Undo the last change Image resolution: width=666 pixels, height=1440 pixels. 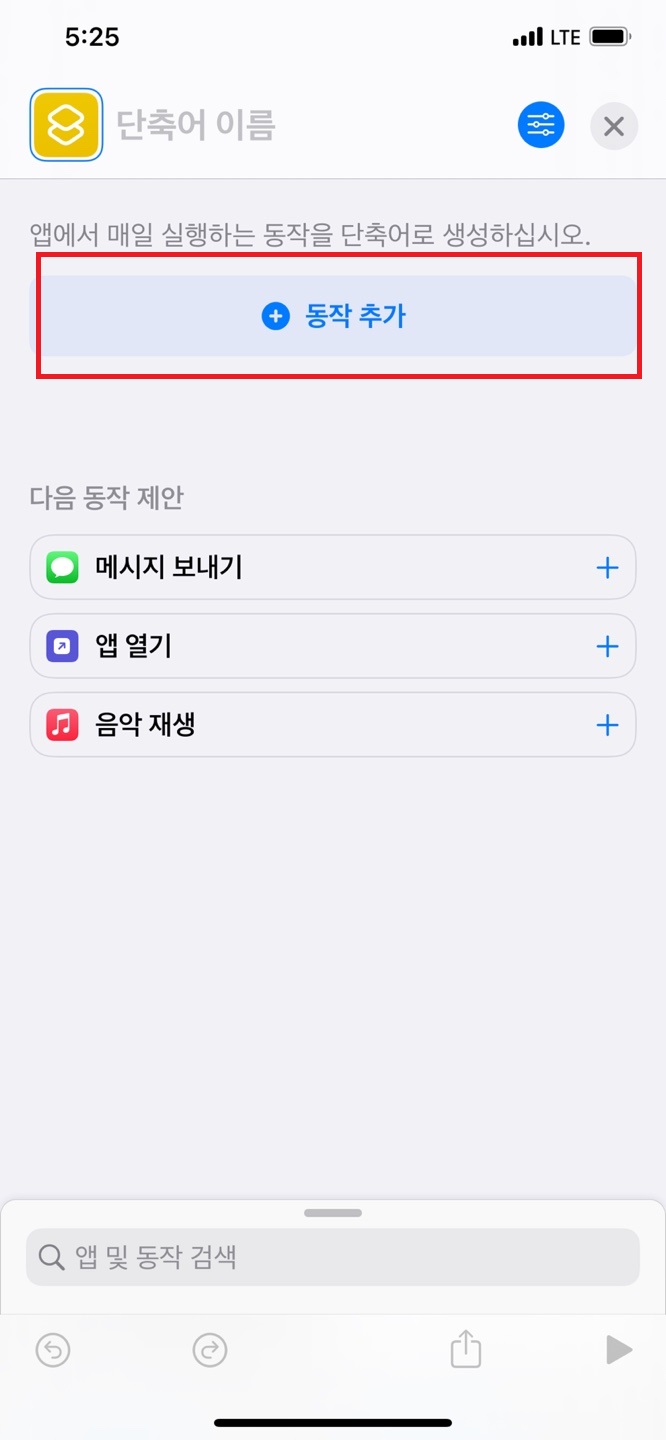[x=53, y=1351]
